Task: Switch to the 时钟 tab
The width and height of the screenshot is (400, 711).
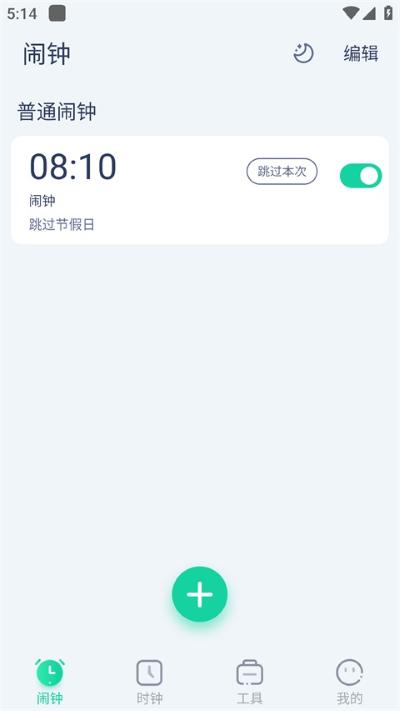Action: tap(150, 682)
